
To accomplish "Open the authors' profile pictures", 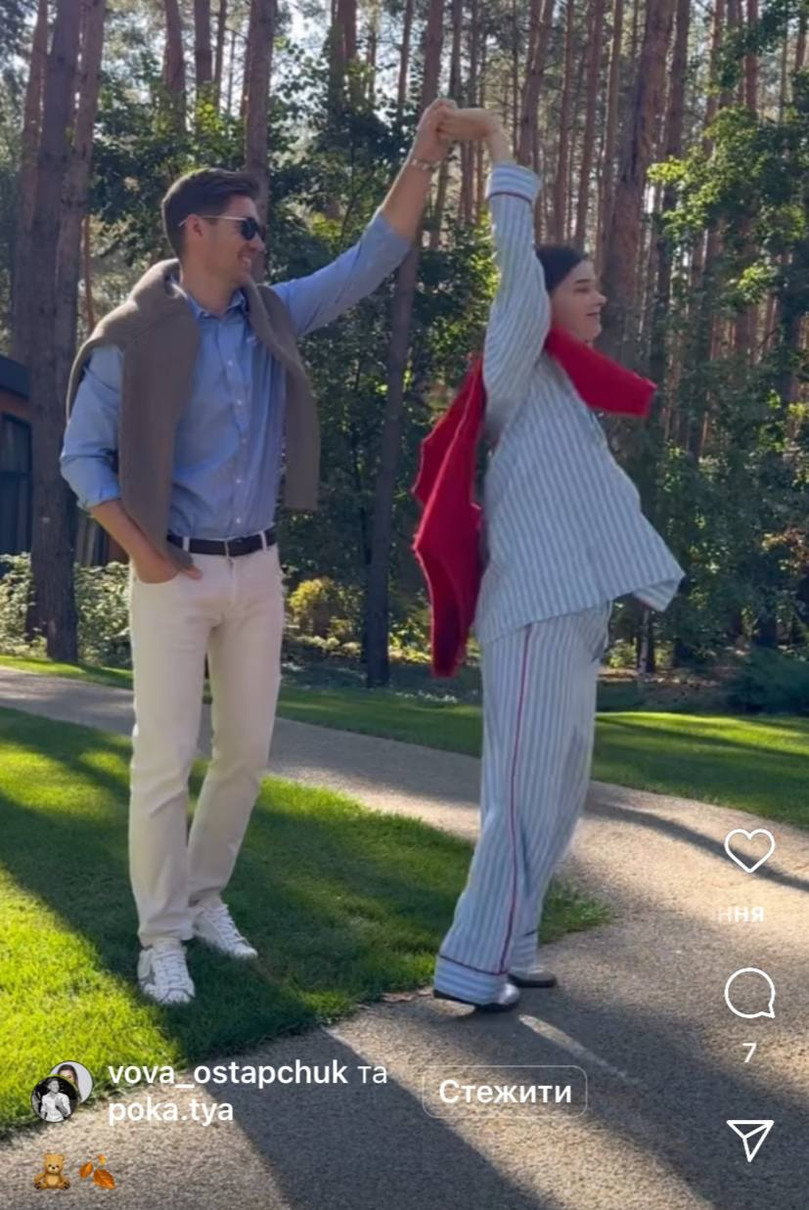I will 62,1091.
